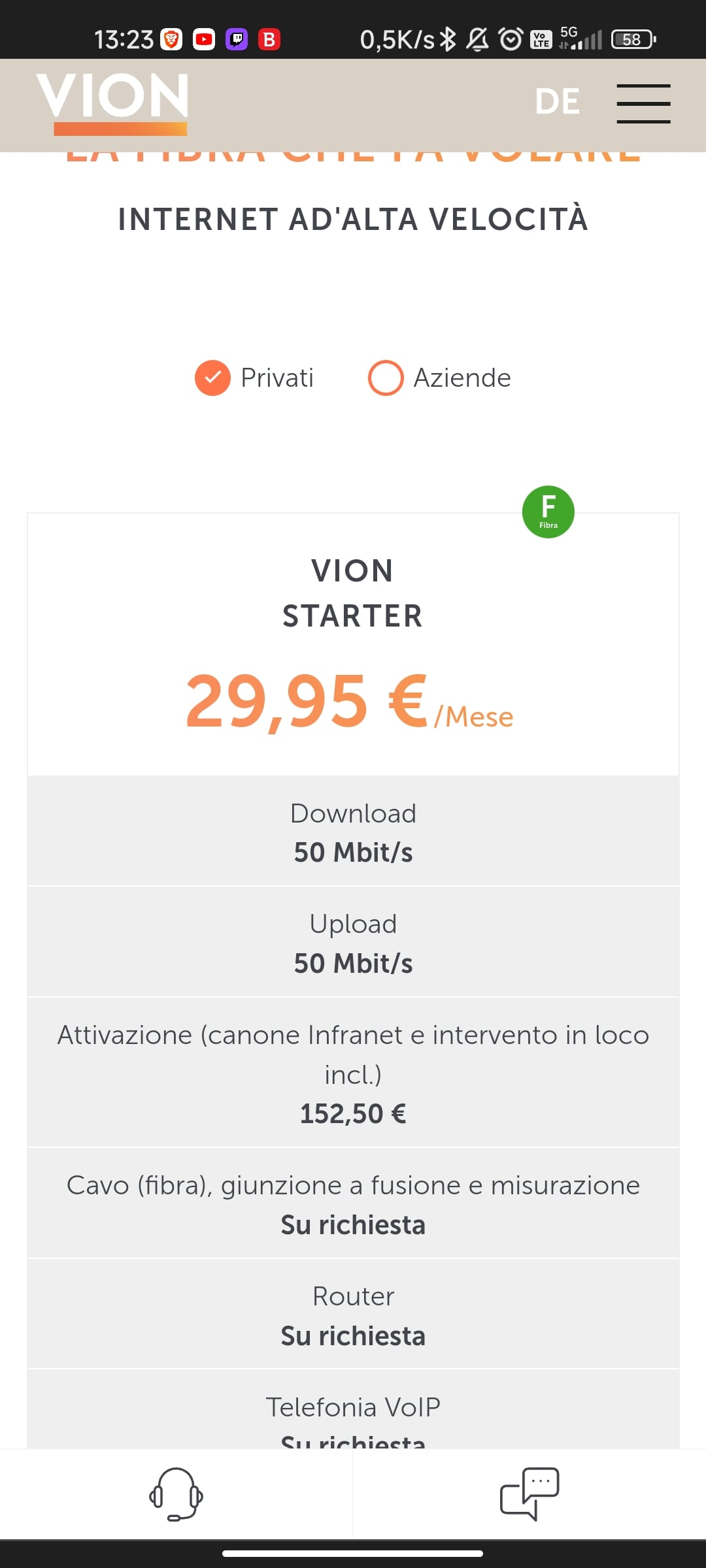Image resolution: width=706 pixels, height=1568 pixels.
Task: Open the hamburger menu
Action: 643,103
